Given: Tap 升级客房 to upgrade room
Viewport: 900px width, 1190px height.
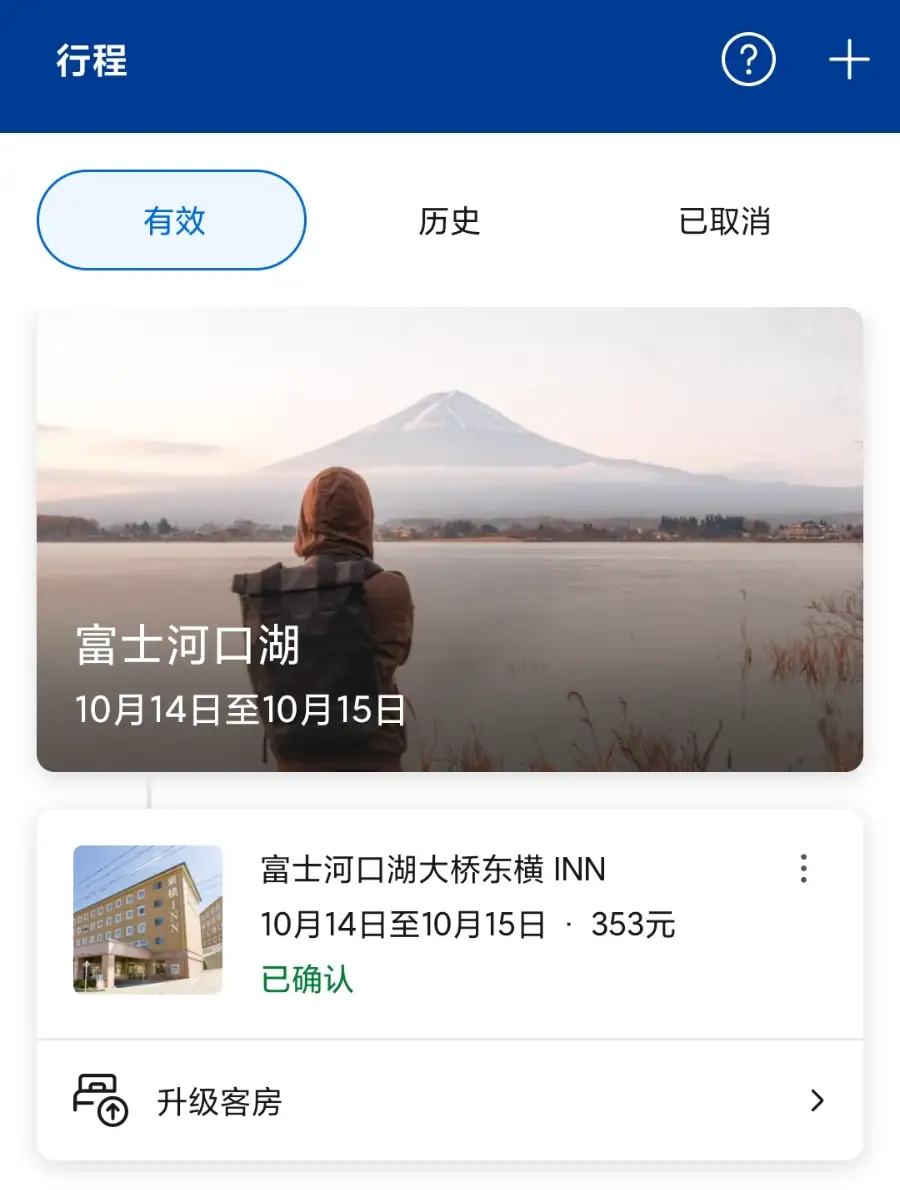Looking at the screenshot, I should (450, 1101).
